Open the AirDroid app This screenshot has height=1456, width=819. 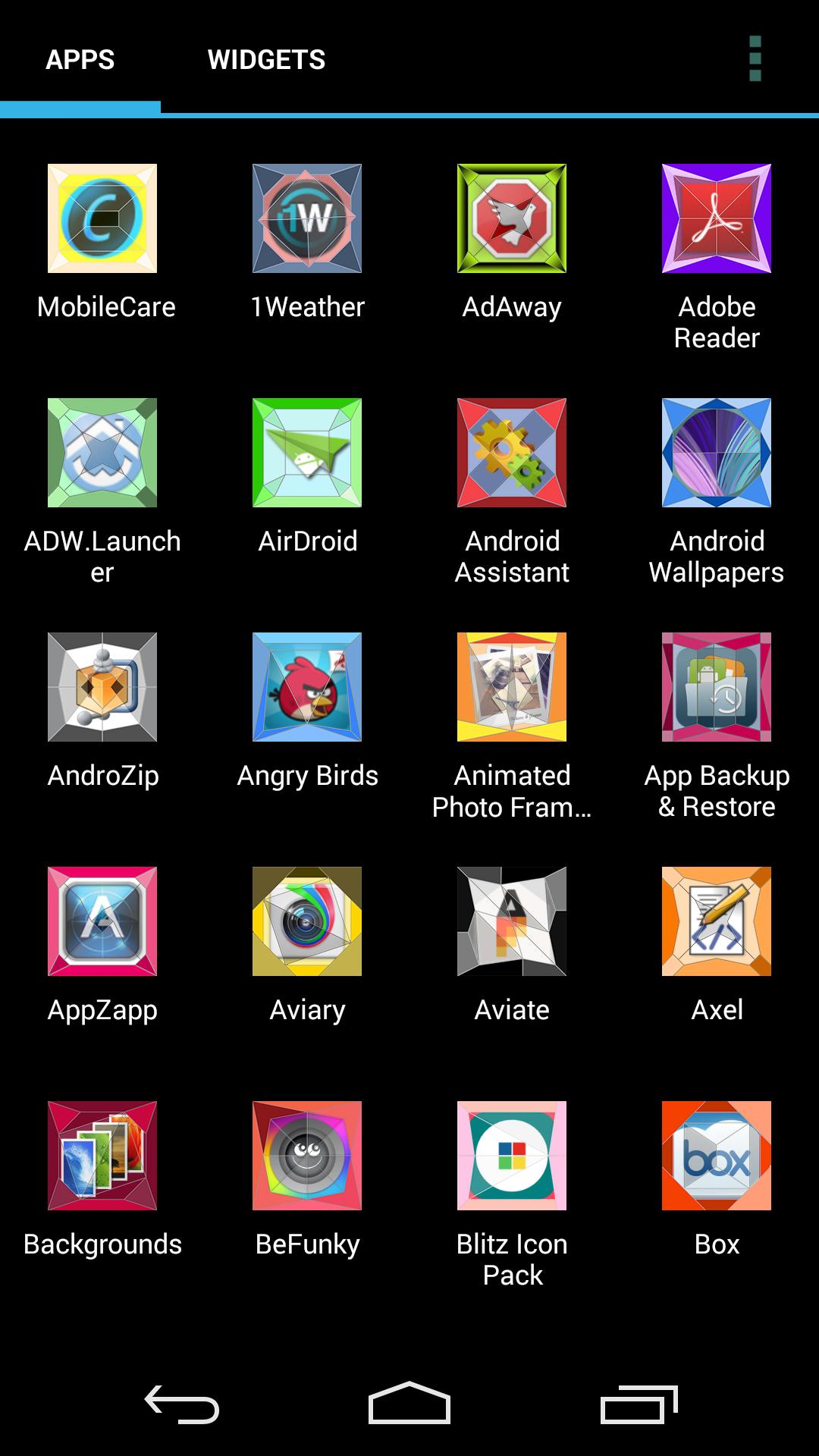pyautogui.click(x=307, y=453)
